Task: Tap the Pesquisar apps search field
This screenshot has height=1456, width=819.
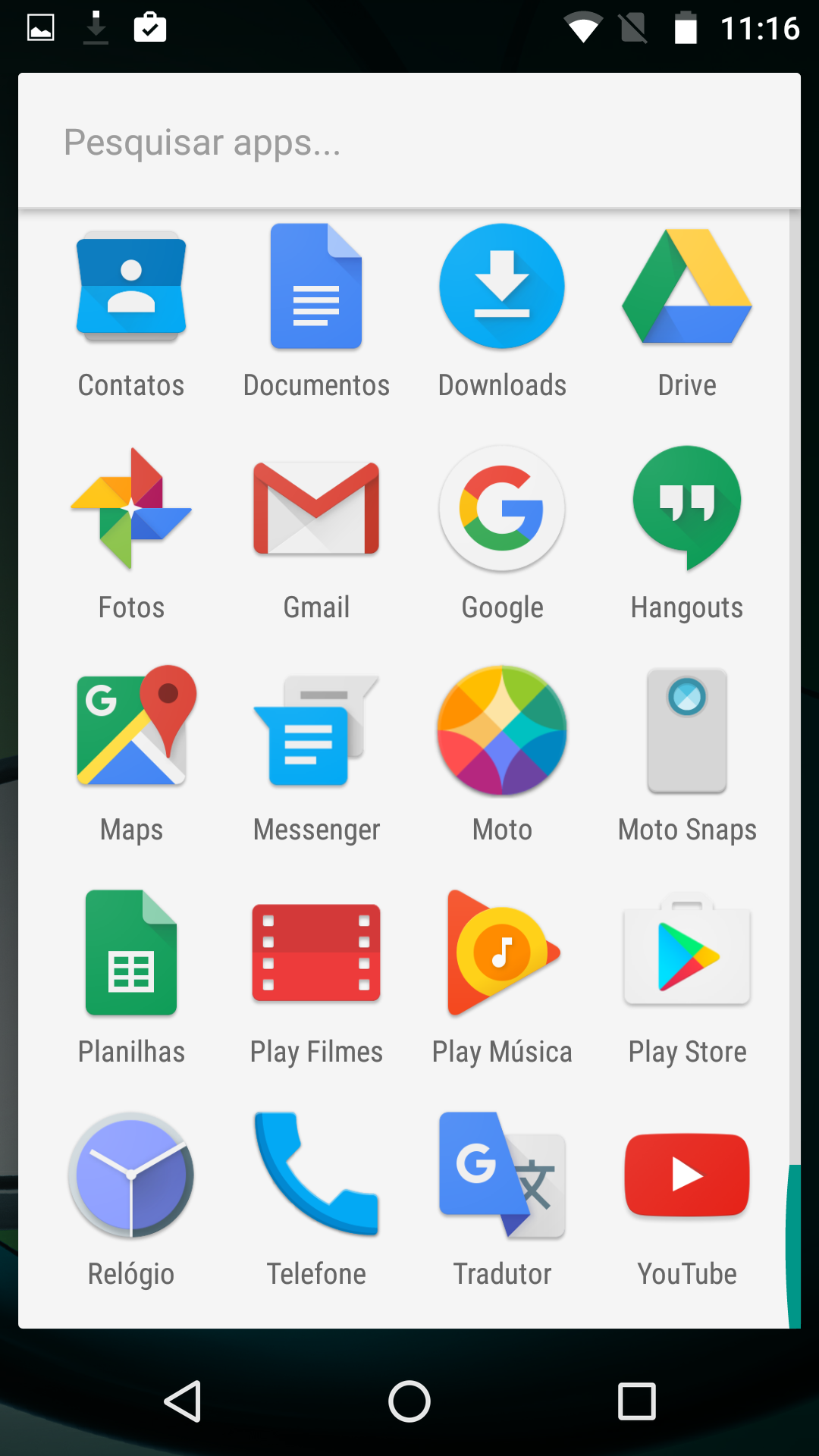Action: 409,142
